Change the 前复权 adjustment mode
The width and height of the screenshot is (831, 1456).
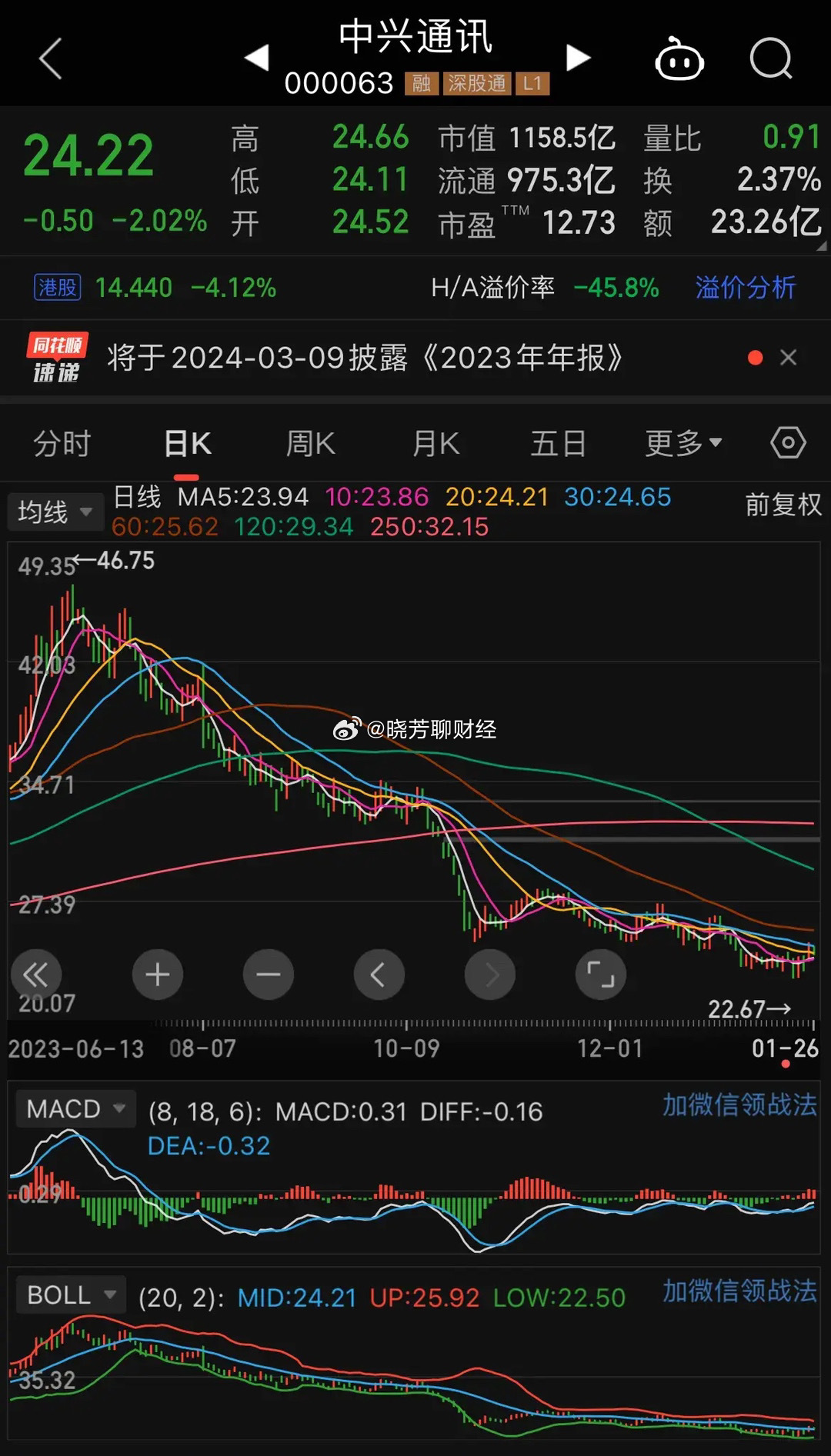click(x=783, y=505)
